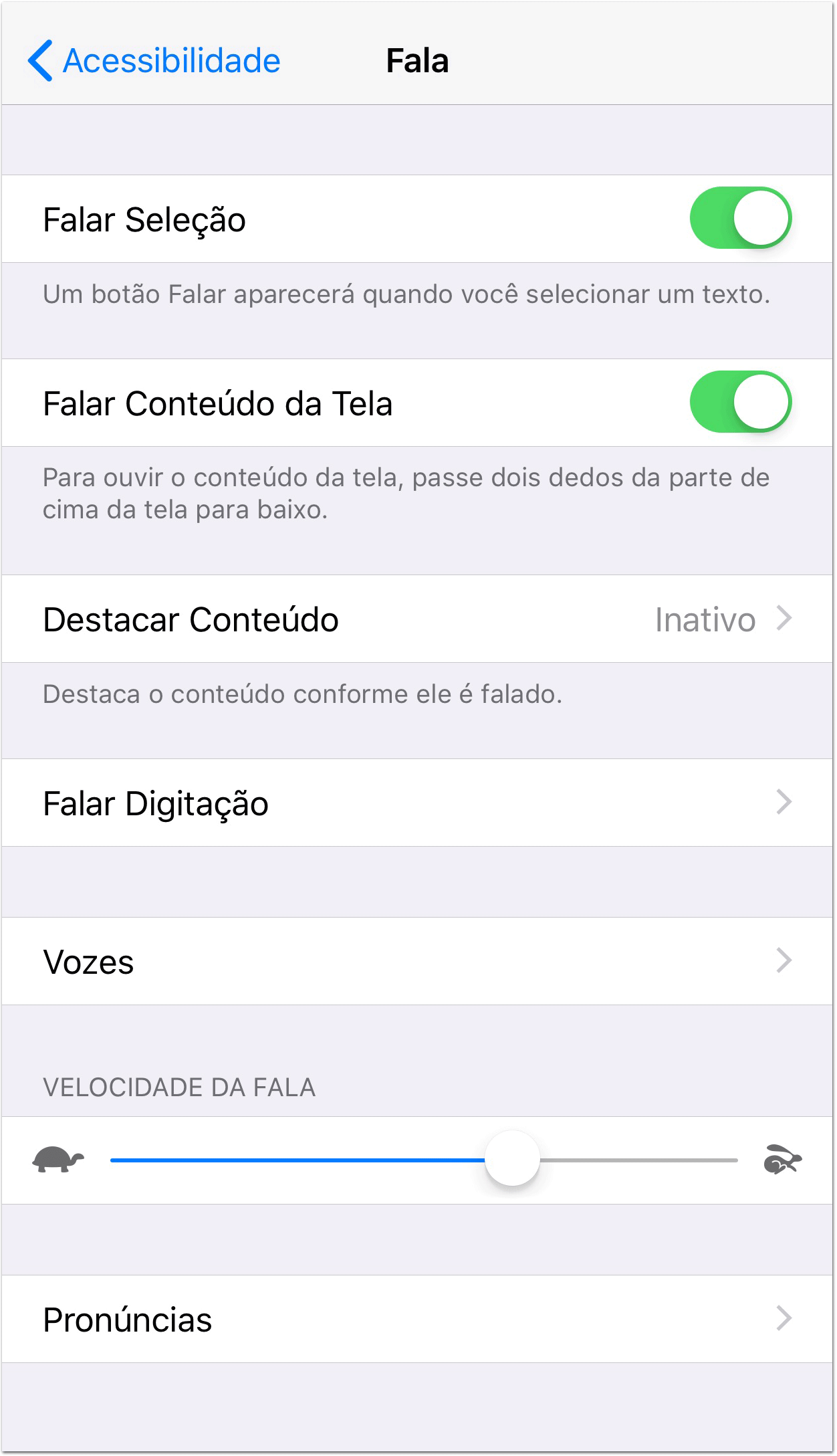
Task: Disable Falar Conteúdo da Tela
Action: click(741, 402)
